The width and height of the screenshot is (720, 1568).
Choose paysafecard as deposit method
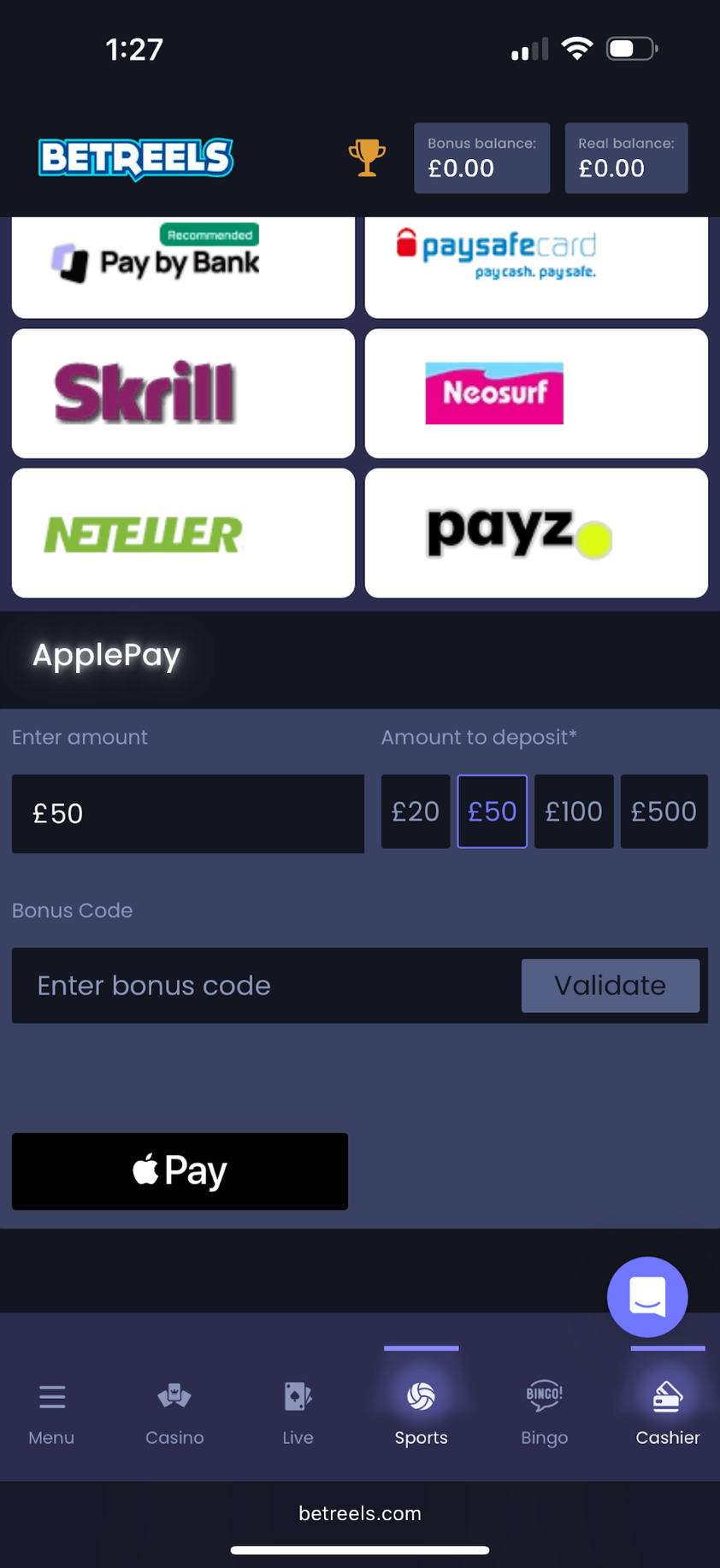[x=536, y=265]
